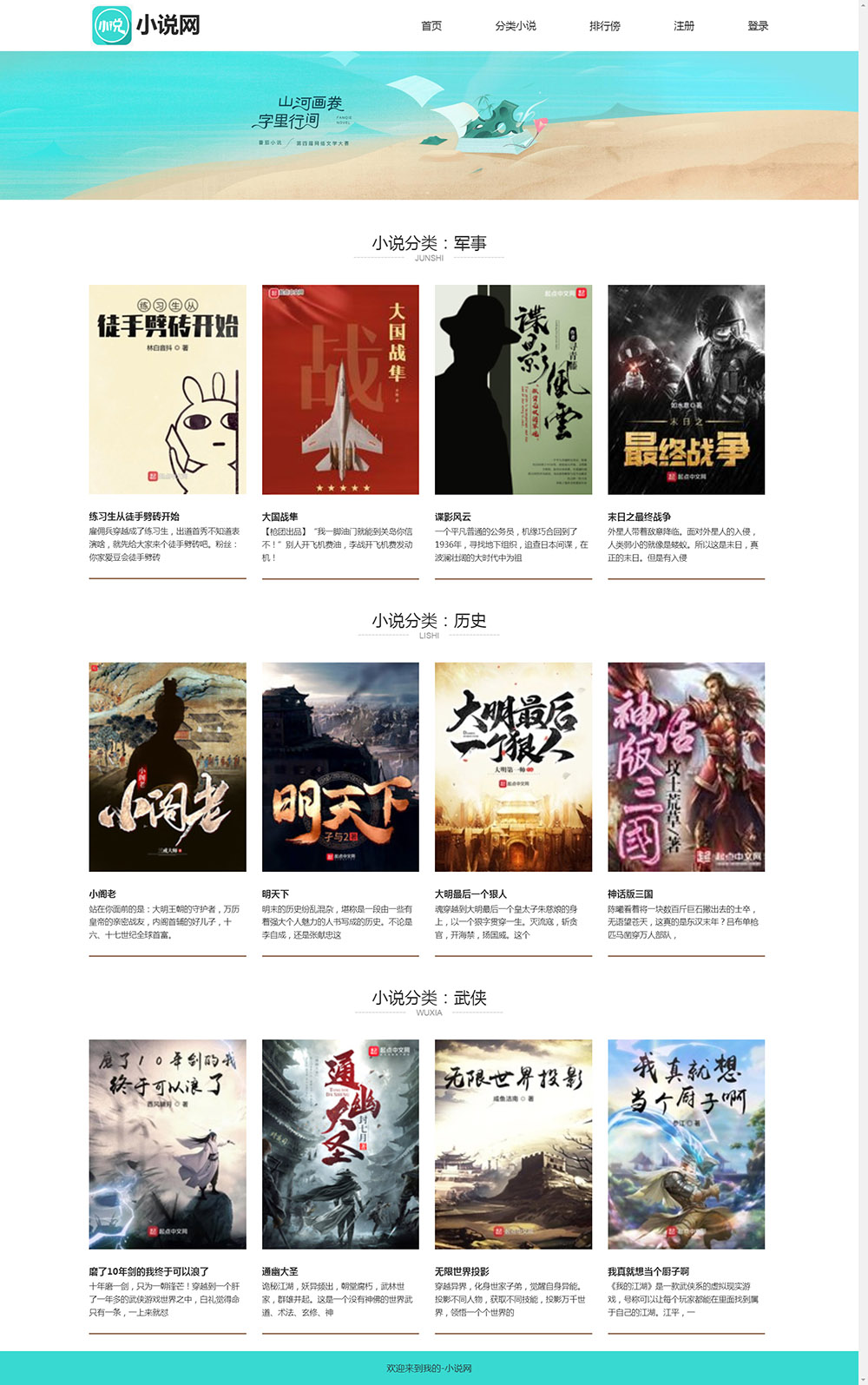868x1385 pixels.
Task: View the wuxia novel 通幽大圣
Action: [x=340, y=1144]
